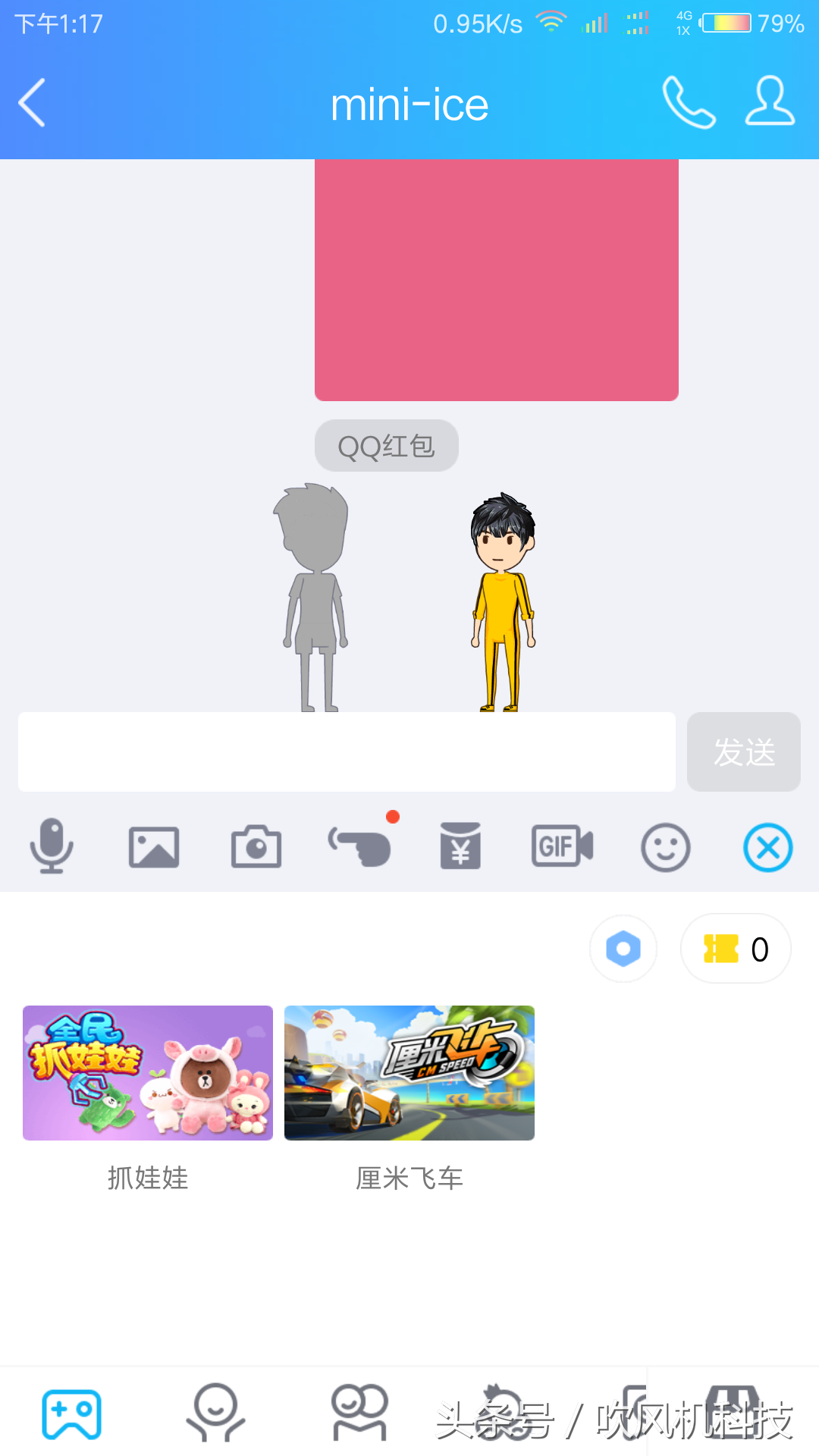The image size is (819, 1456).
Task: Open the yellow ticket balance
Action: (736, 949)
